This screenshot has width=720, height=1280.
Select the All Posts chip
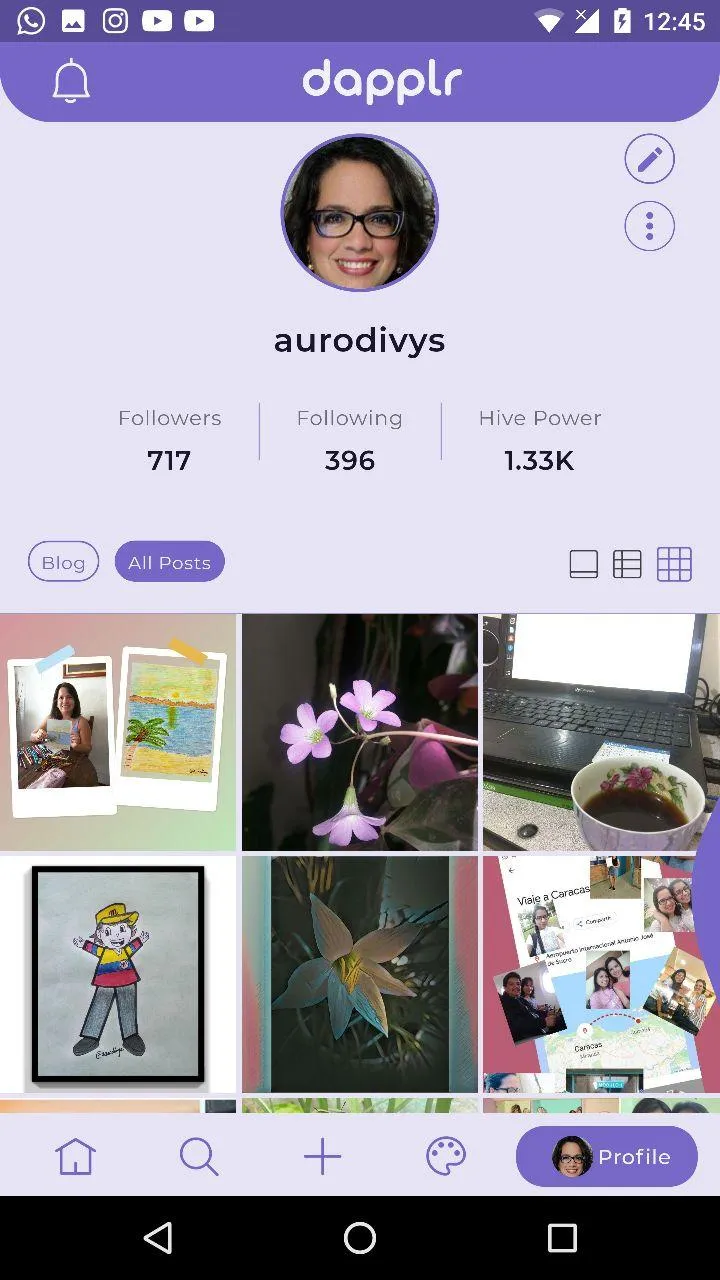[x=169, y=562]
